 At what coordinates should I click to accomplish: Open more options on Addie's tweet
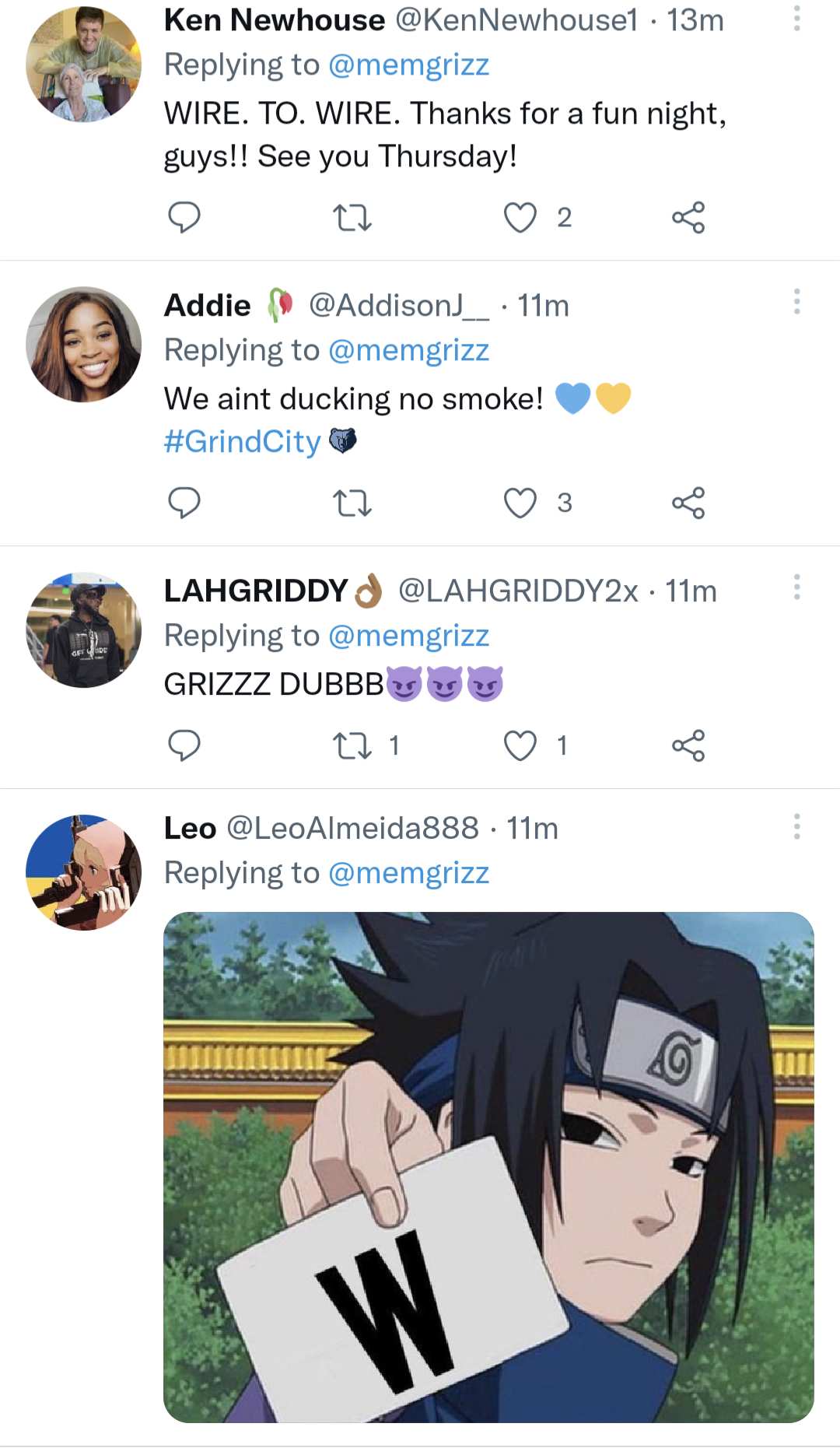click(x=796, y=302)
